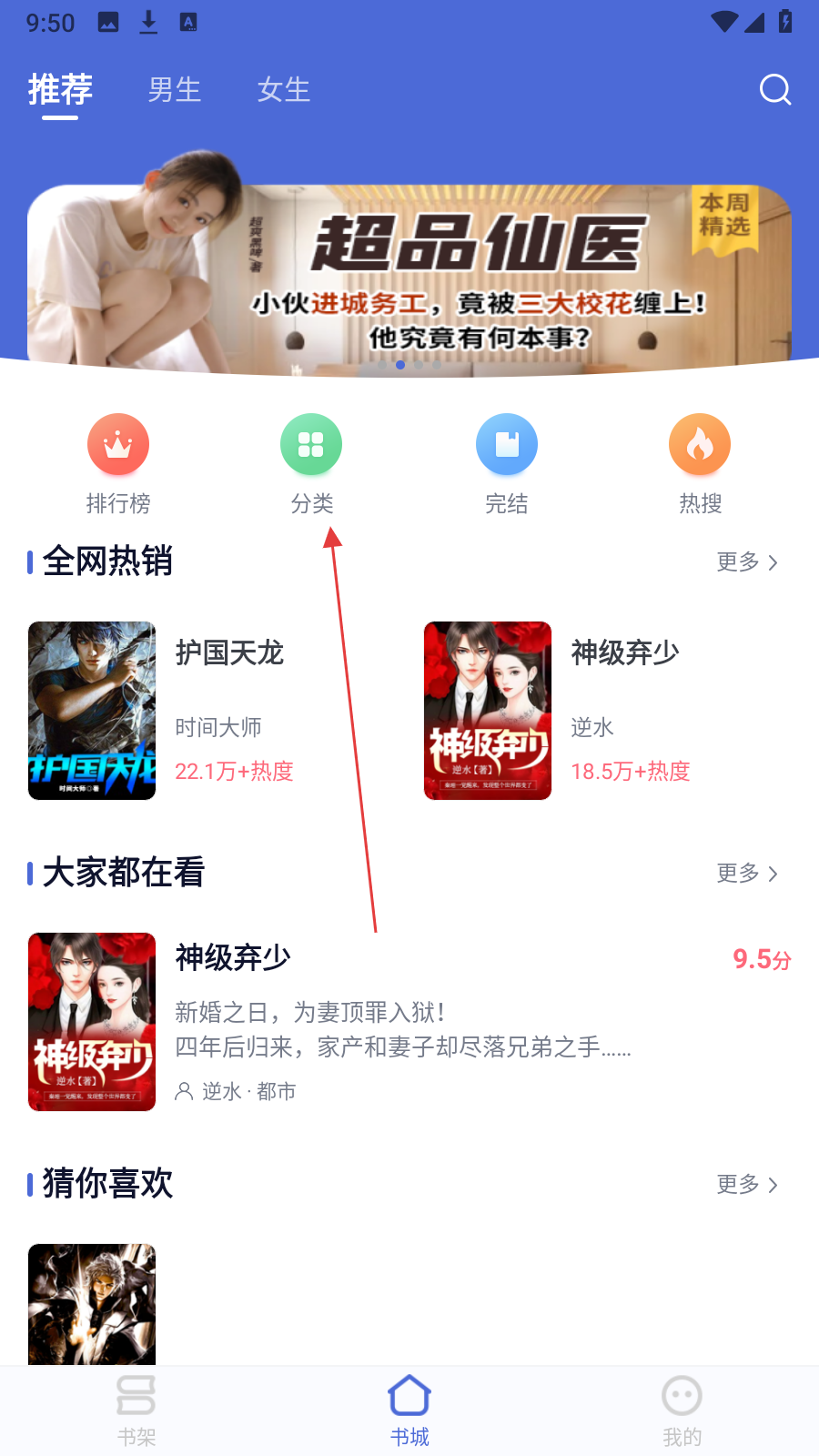Select the 书城 tab
The height and width of the screenshot is (1456, 819).
point(409,1410)
